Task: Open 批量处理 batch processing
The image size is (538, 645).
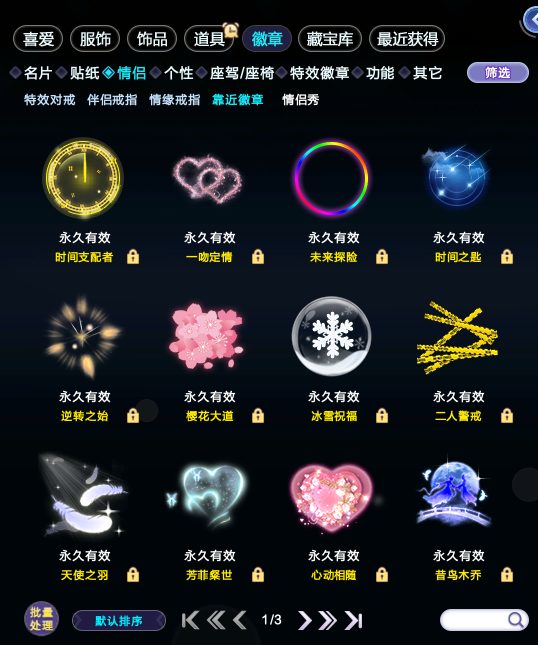Action: pos(41,619)
